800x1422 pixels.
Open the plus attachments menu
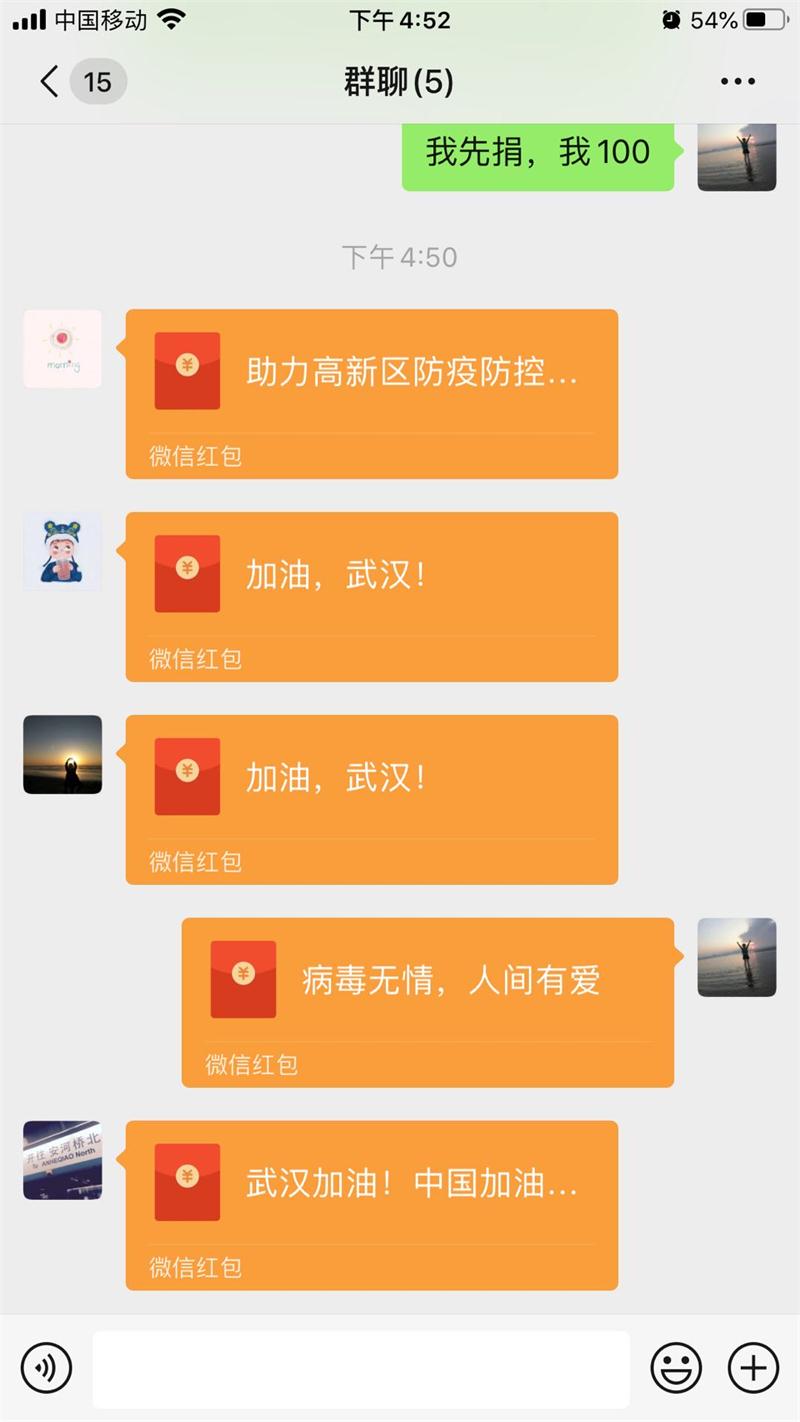pos(752,1367)
